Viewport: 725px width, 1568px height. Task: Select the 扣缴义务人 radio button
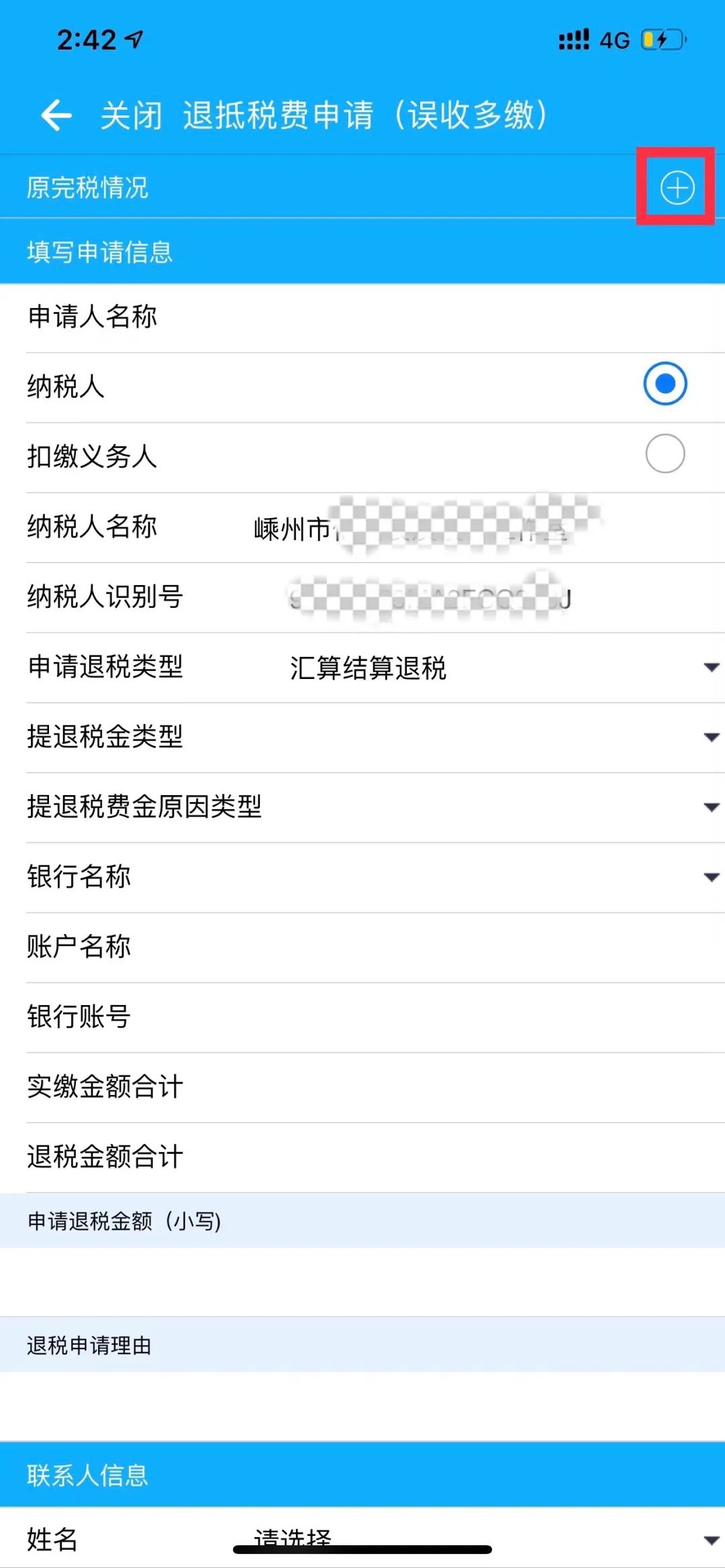tap(665, 454)
